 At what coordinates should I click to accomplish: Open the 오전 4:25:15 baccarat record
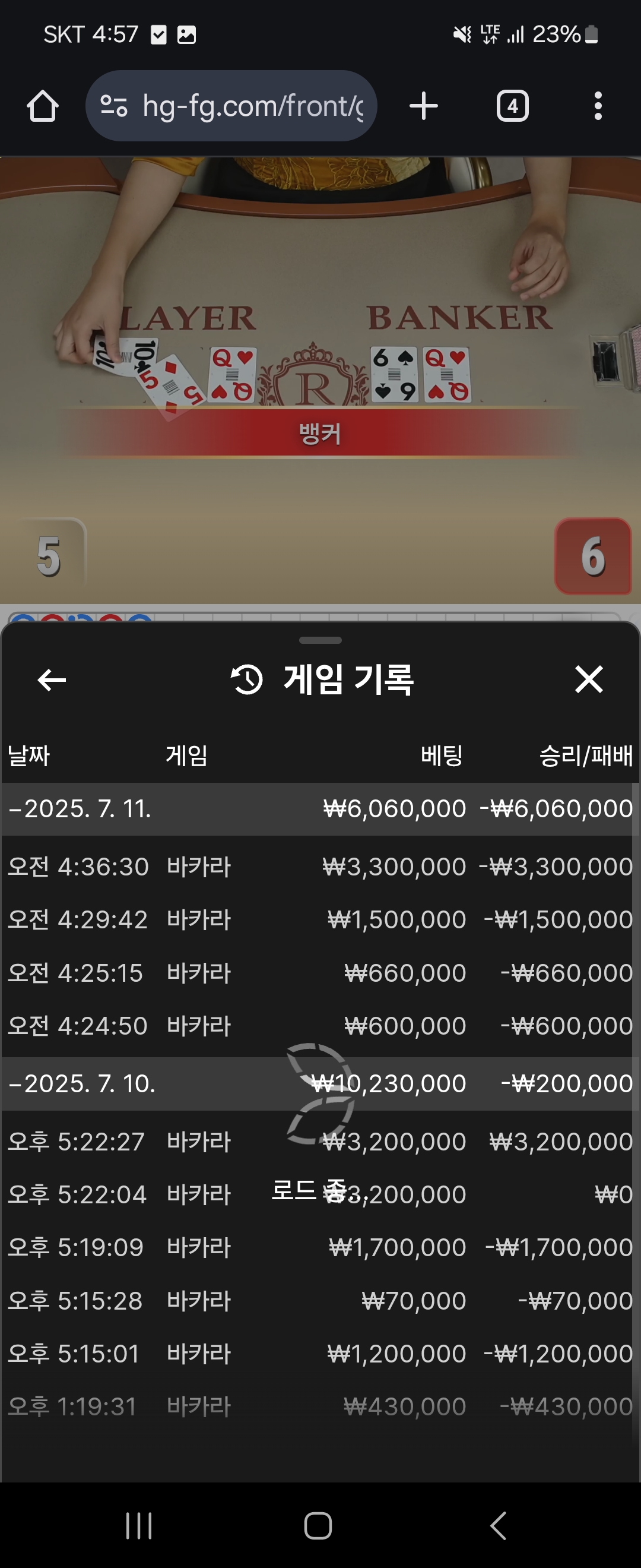[x=320, y=973]
